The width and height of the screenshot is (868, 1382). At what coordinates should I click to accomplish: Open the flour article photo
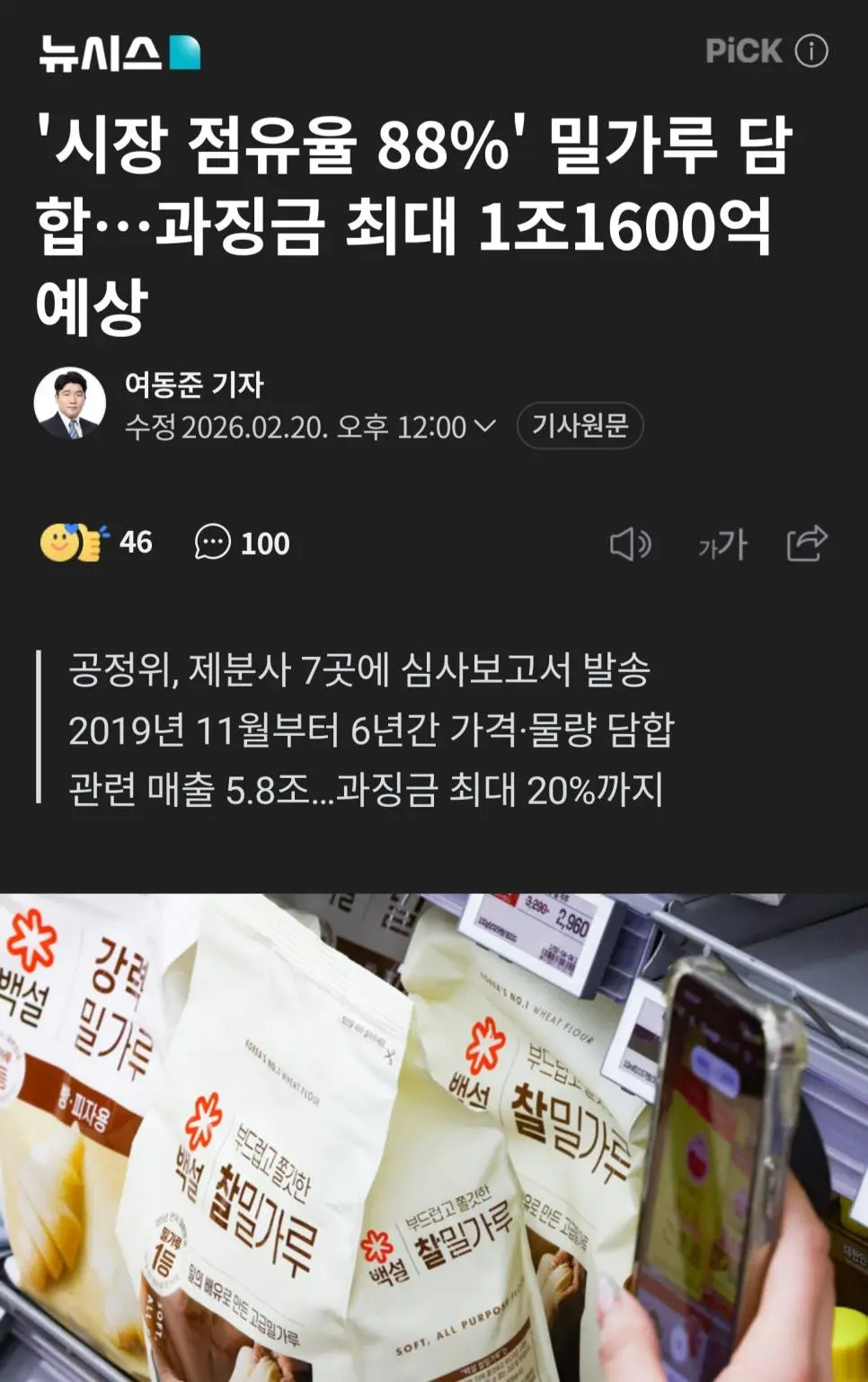(434, 1137)
